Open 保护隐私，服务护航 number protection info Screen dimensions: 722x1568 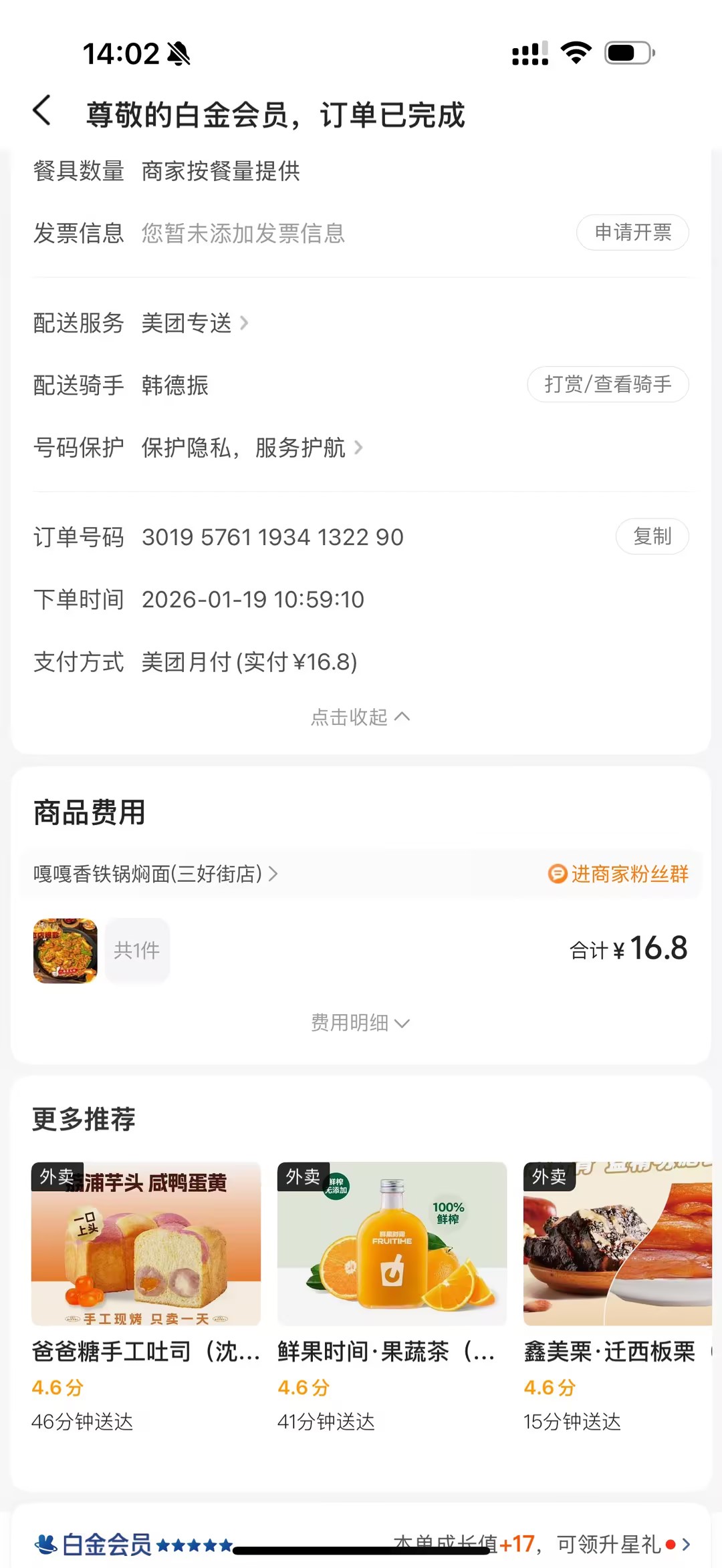[x=251, y=448]
